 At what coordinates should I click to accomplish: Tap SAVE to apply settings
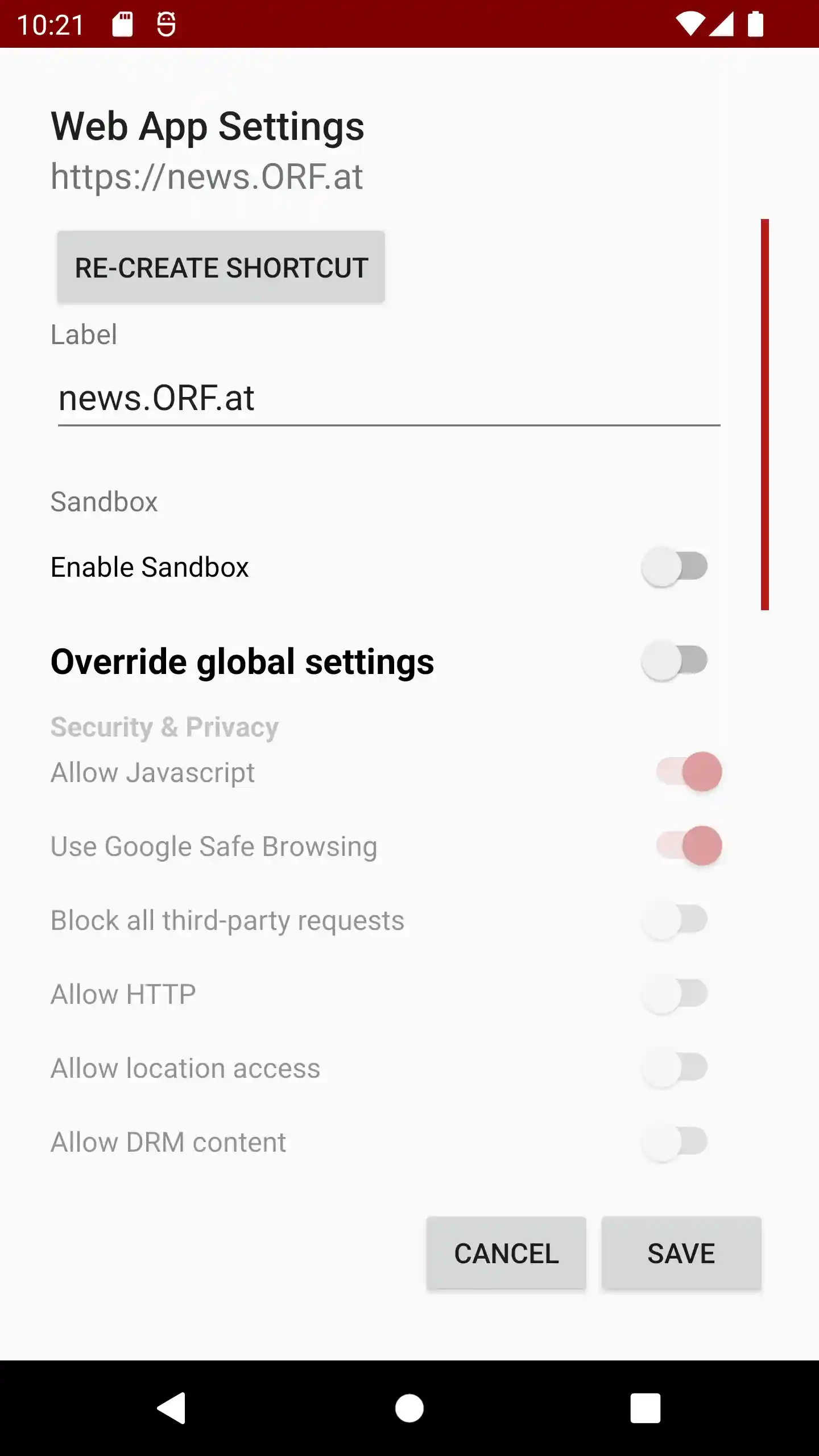tap(681, 1253)
